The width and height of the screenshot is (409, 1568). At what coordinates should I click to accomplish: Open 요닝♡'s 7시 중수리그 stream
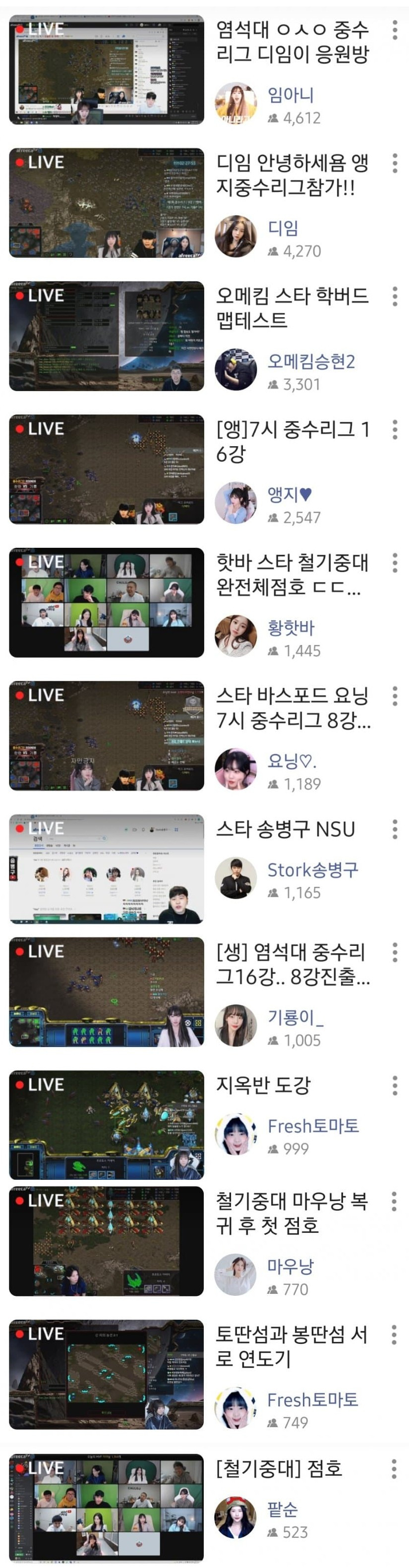pos(107,736)
